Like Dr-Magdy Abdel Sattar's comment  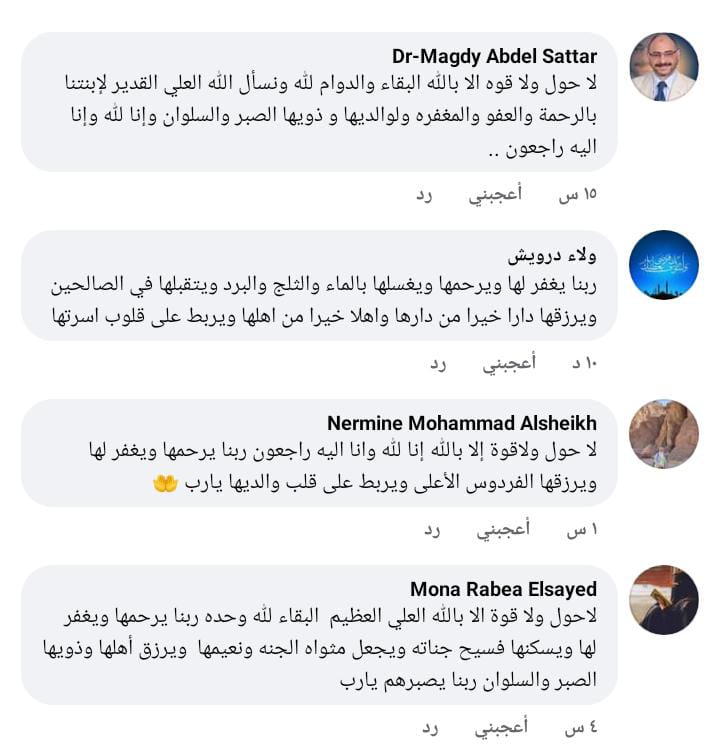click(x=495, y=195)
